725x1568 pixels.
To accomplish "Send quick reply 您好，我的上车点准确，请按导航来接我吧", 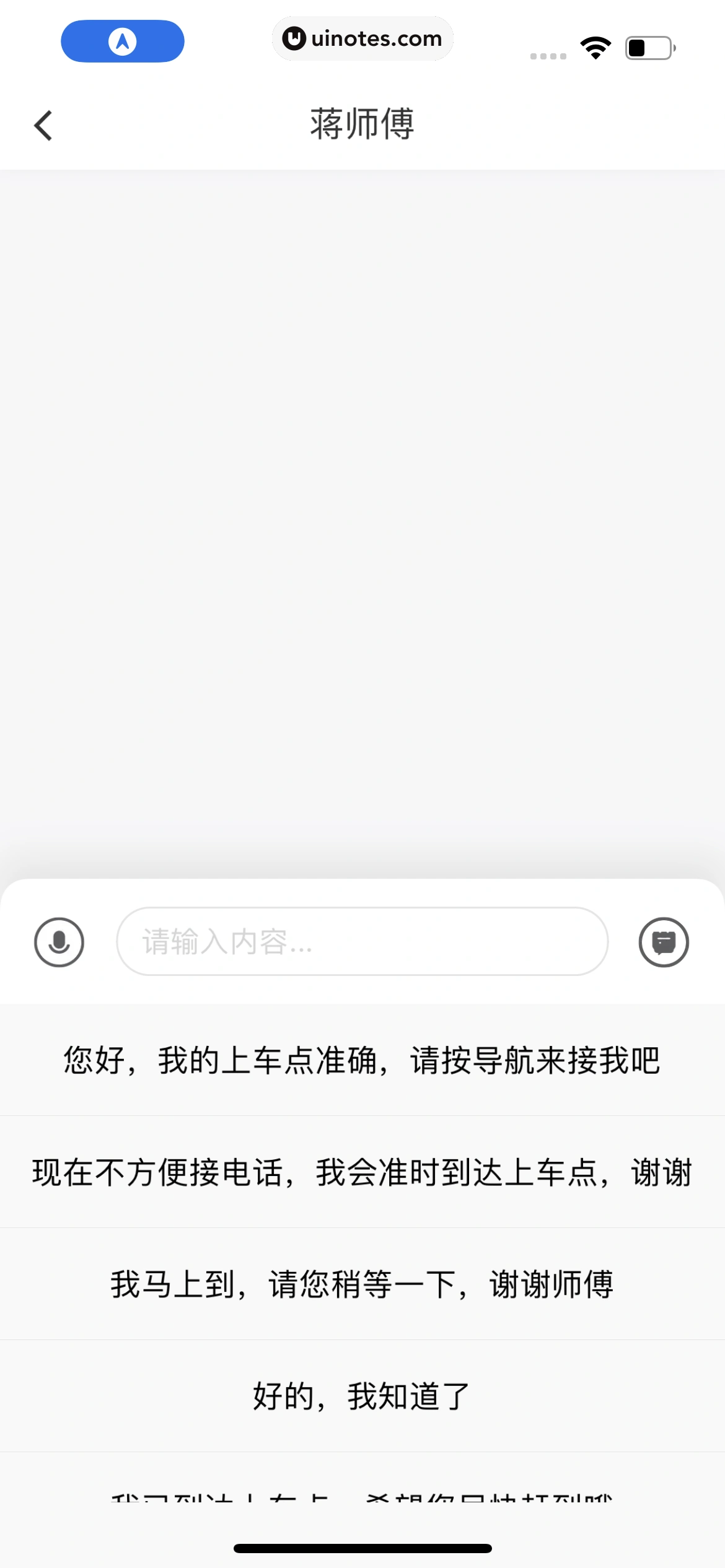I will [362, 1060].
